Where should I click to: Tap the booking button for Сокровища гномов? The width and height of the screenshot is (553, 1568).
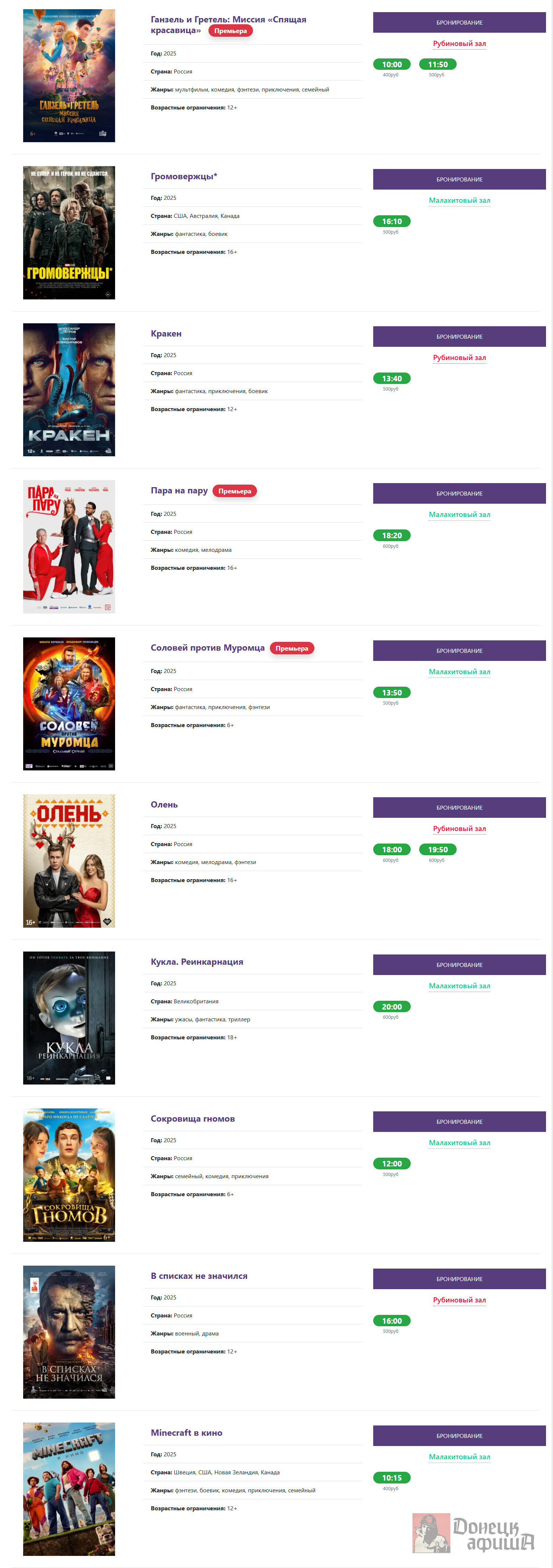459,1122
